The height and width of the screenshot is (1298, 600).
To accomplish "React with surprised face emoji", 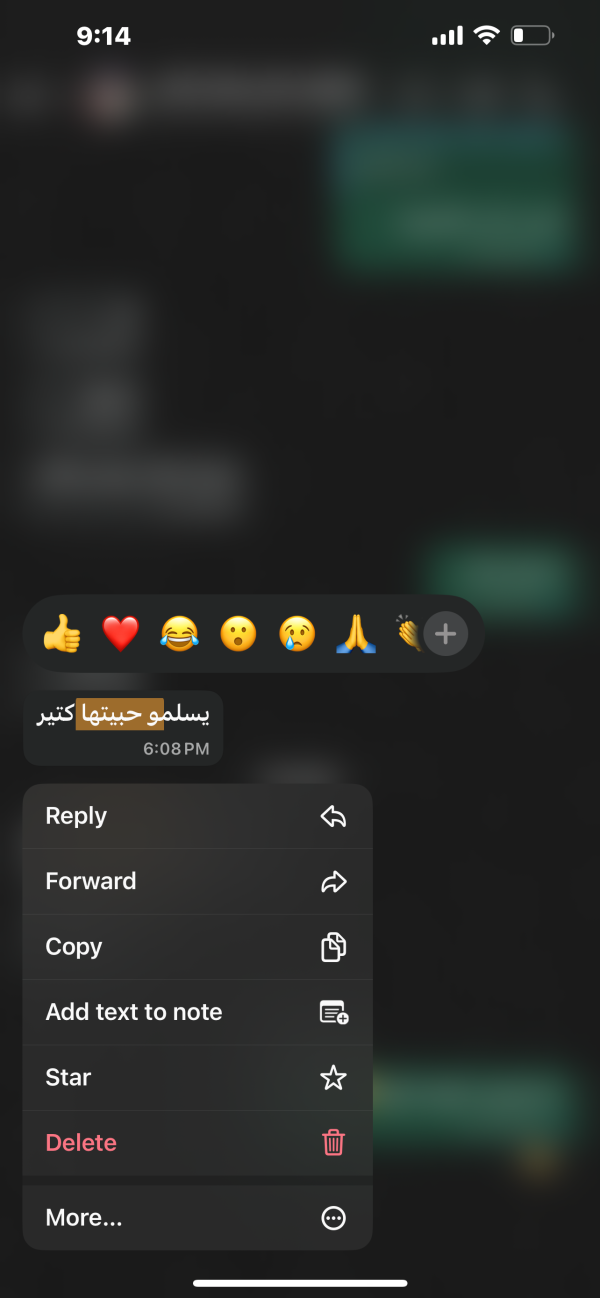I will 238,634.
